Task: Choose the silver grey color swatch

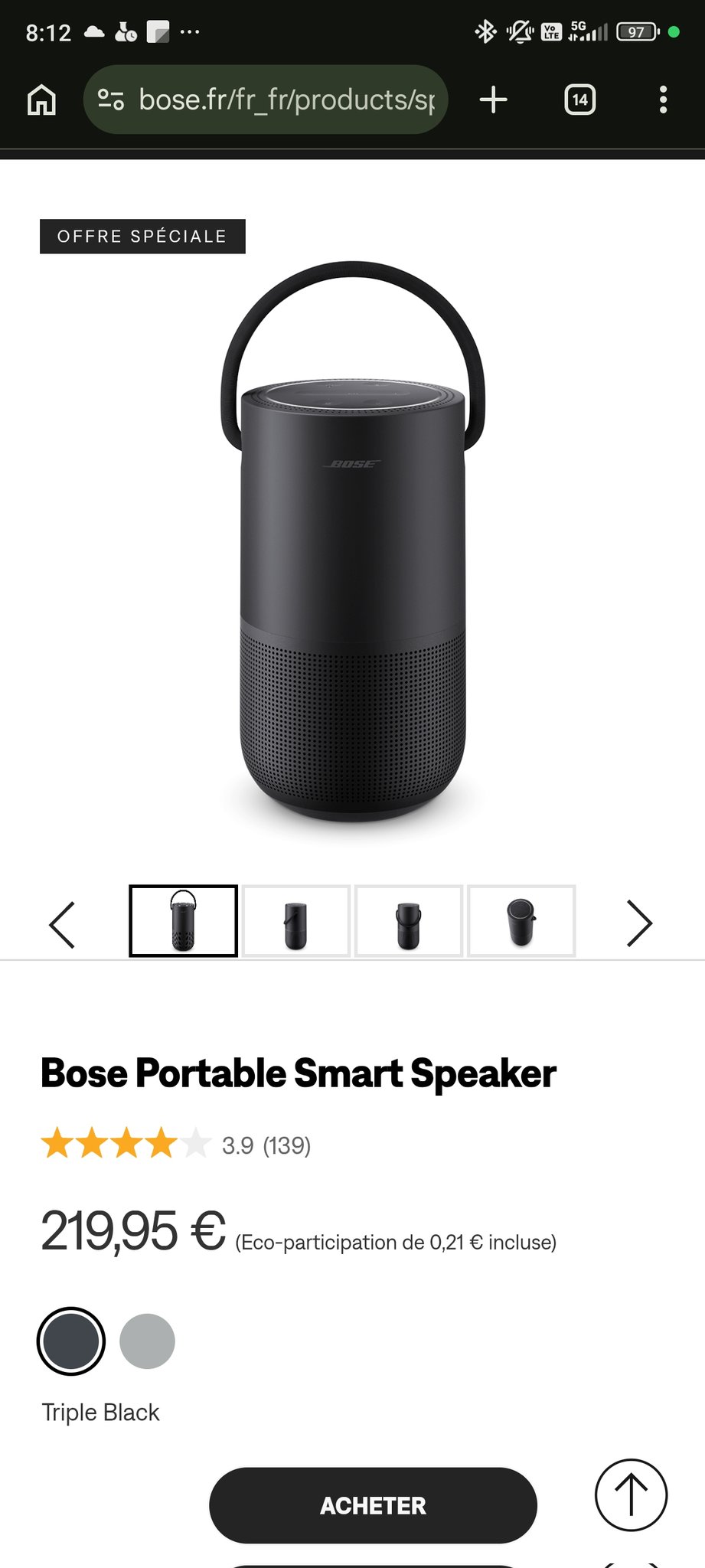Action: pyautogui.click(x=147, y=1341)
